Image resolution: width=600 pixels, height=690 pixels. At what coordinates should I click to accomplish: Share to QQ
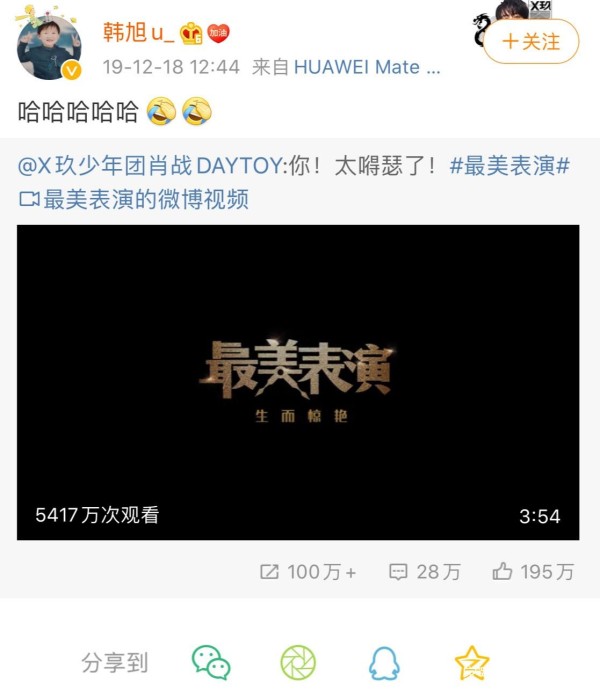pos(384,662)
